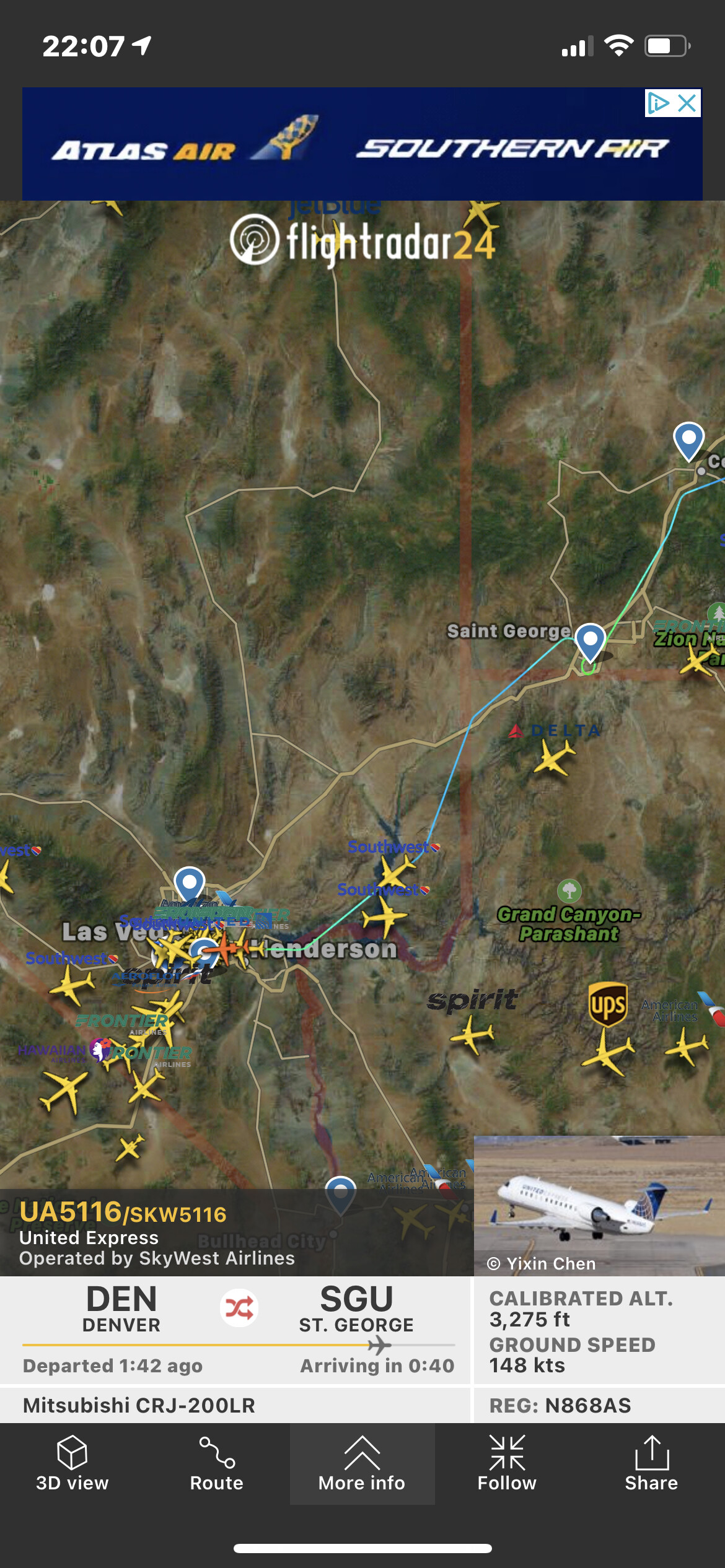The height and width of the screenshot is (1568, 725).
Task: Expand More info panel
Action: click(x=362, y=1464)
